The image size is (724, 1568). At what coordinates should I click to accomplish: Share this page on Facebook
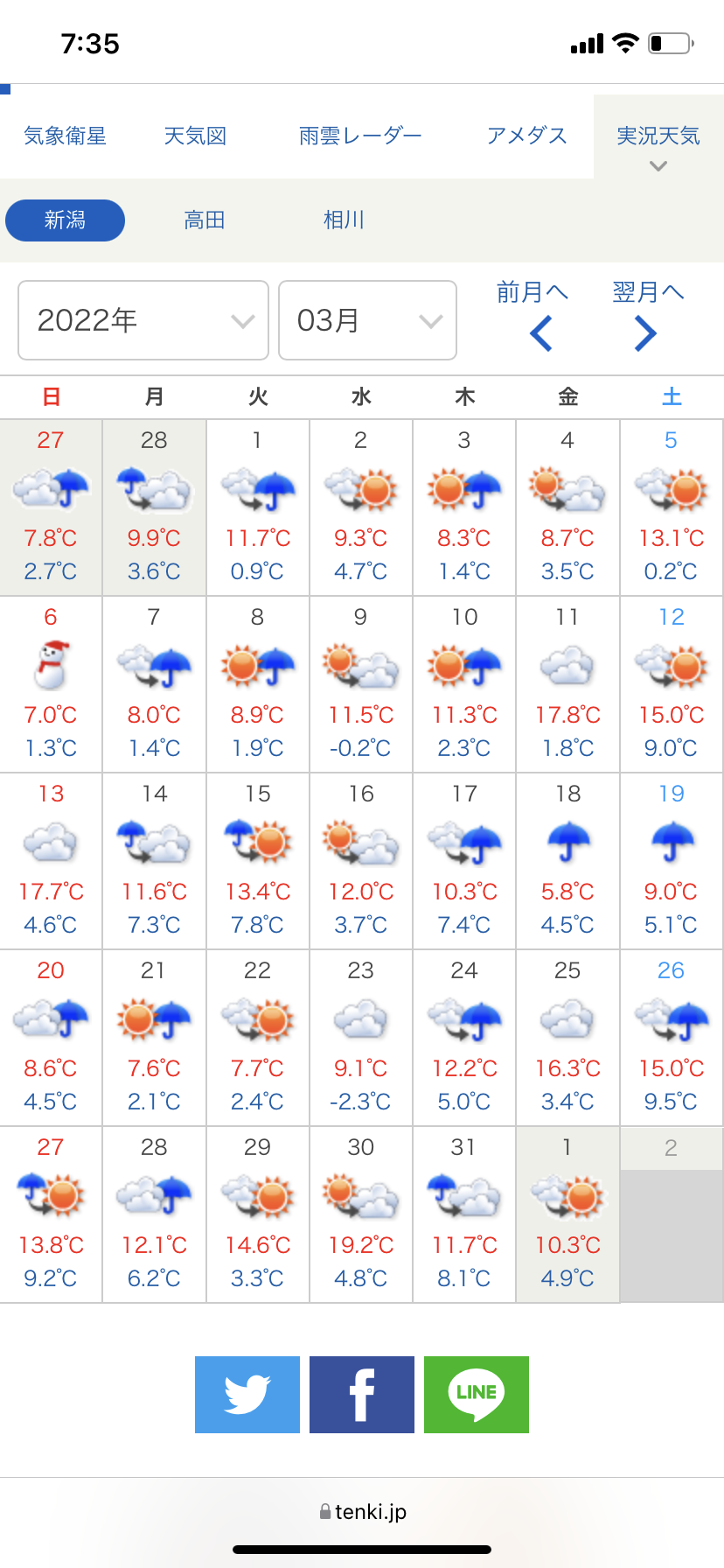pos(362,1395)
